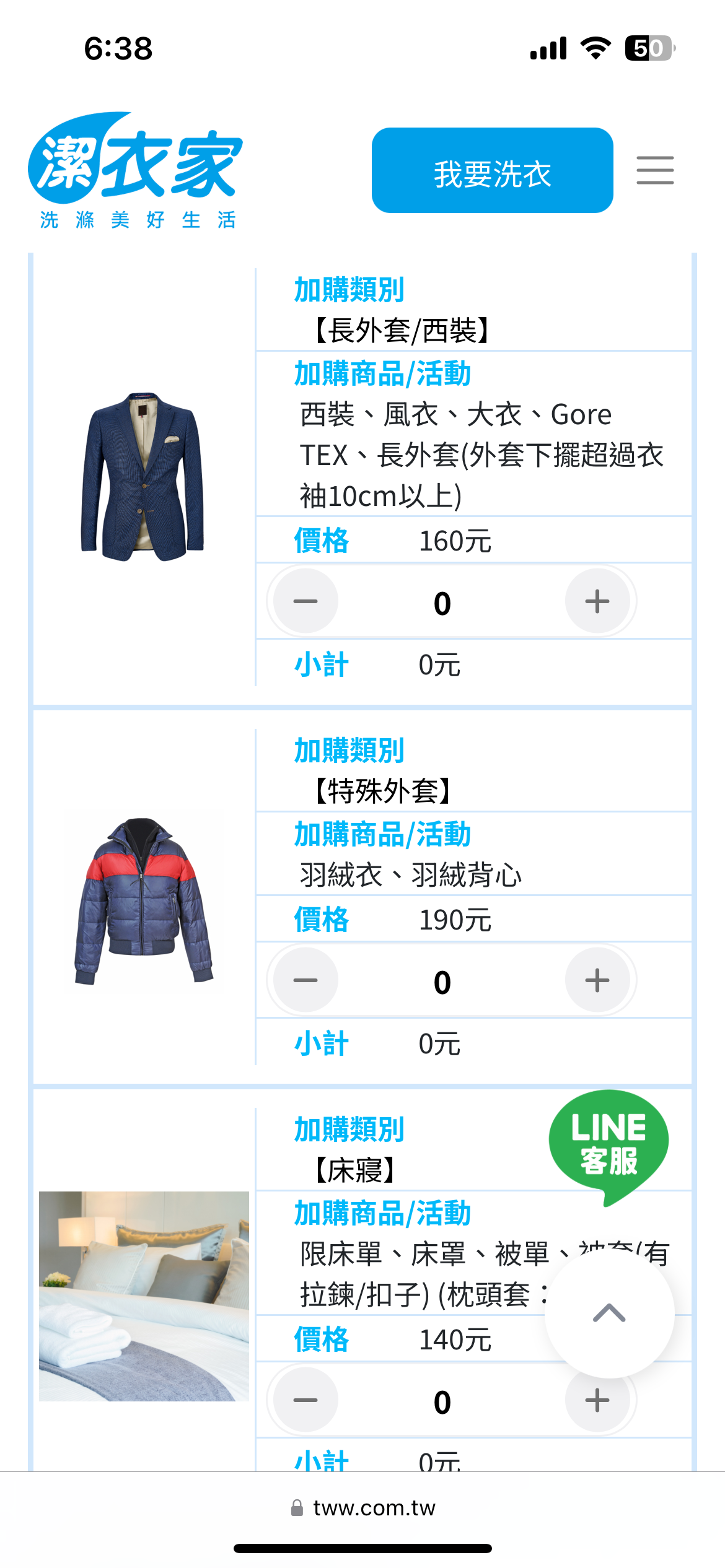Reduce quantity of 特殊外套
The height and width of the screenshot is (1568, 725).
305,980
